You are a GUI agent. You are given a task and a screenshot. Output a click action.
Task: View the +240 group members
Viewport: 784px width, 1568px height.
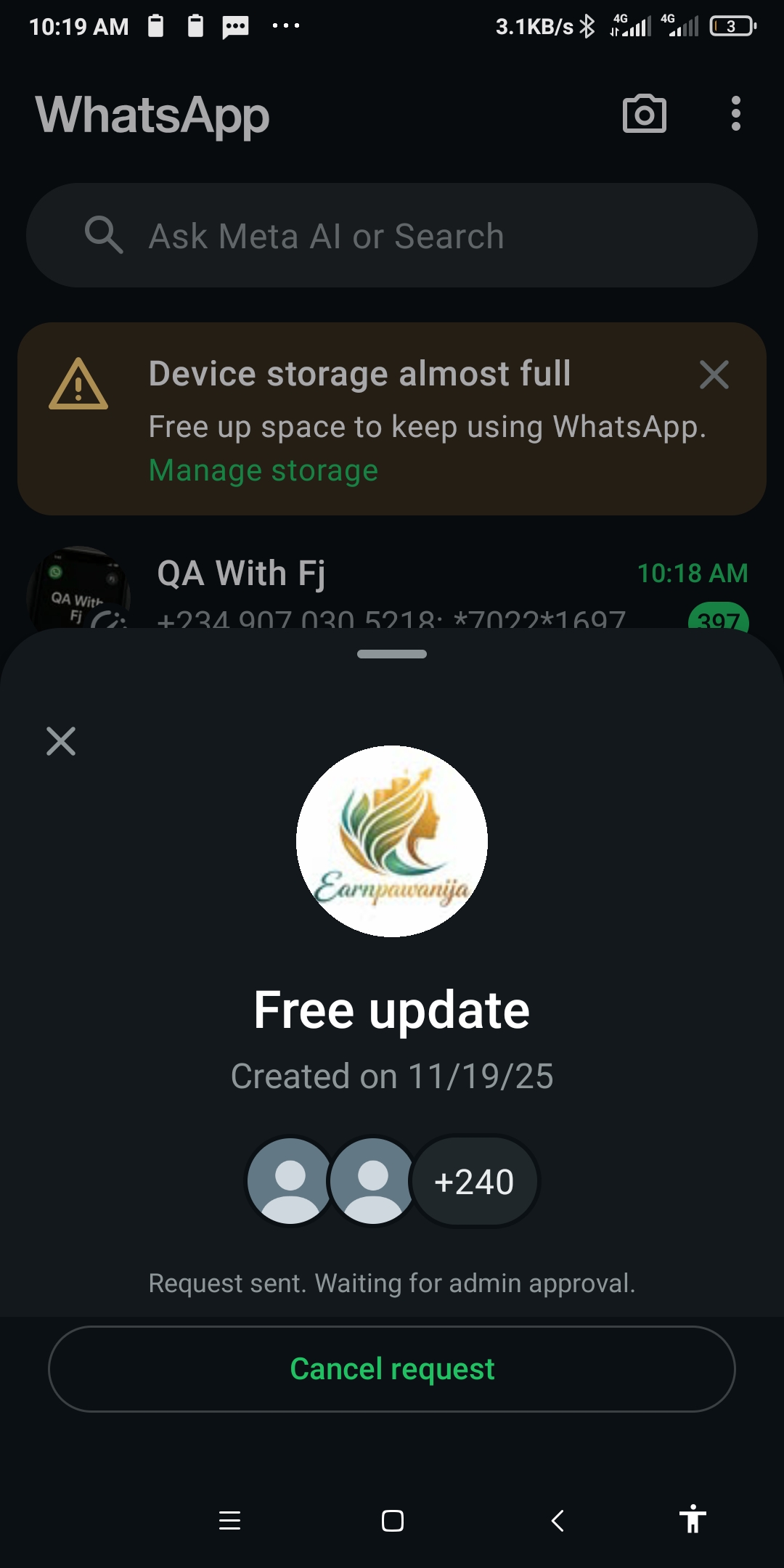point(474,1181)
